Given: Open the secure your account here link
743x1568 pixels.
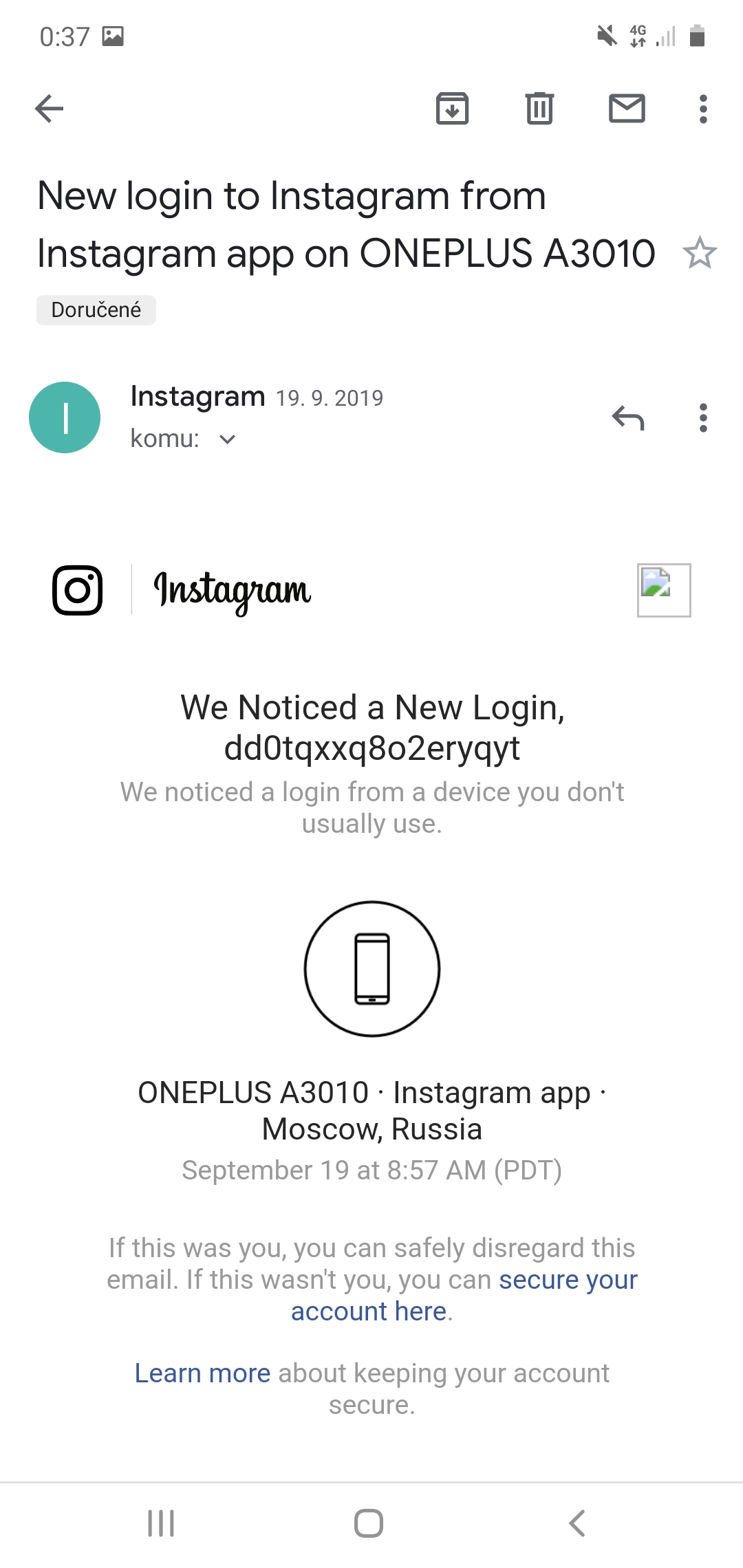Looking at the screenshot, I should coord(568,1280).
